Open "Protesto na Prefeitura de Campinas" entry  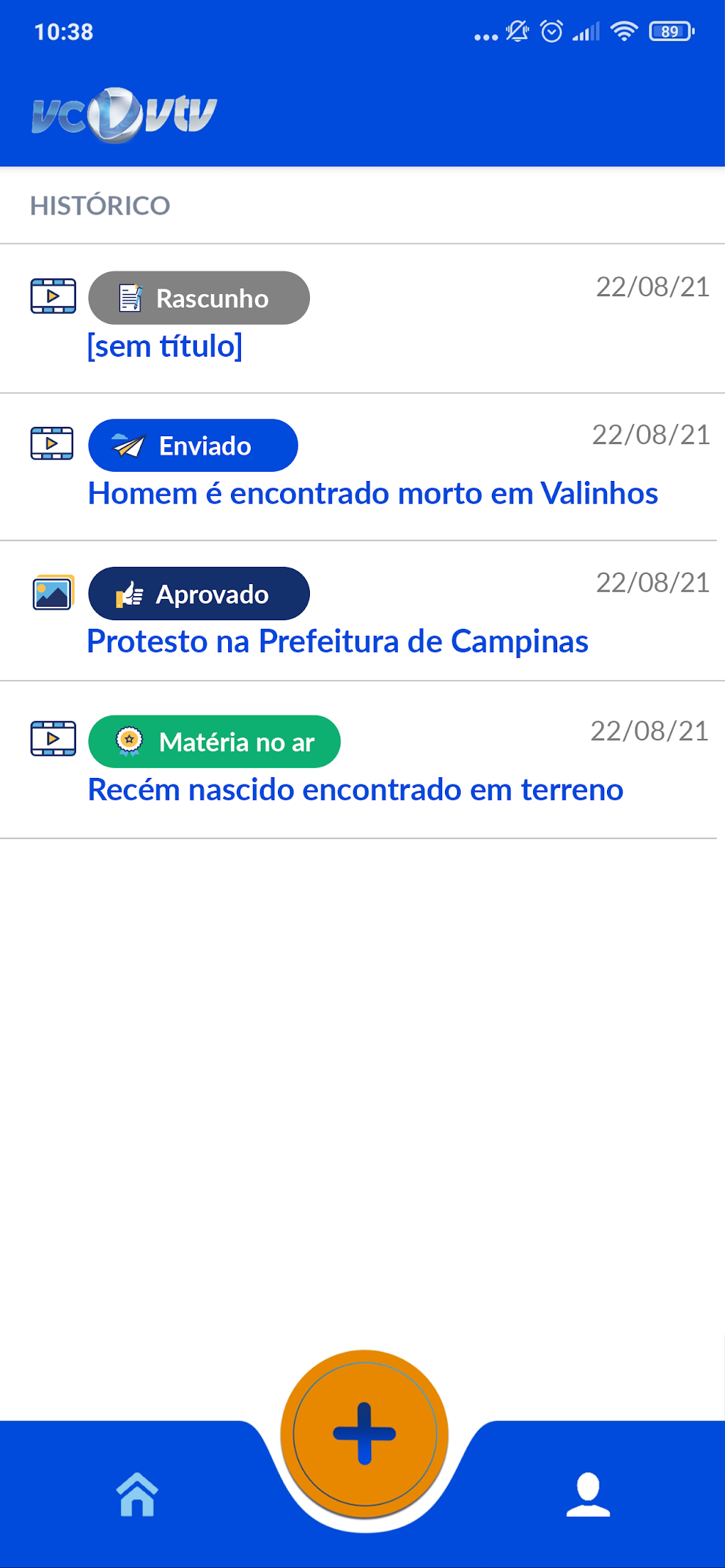click(337, 642)
